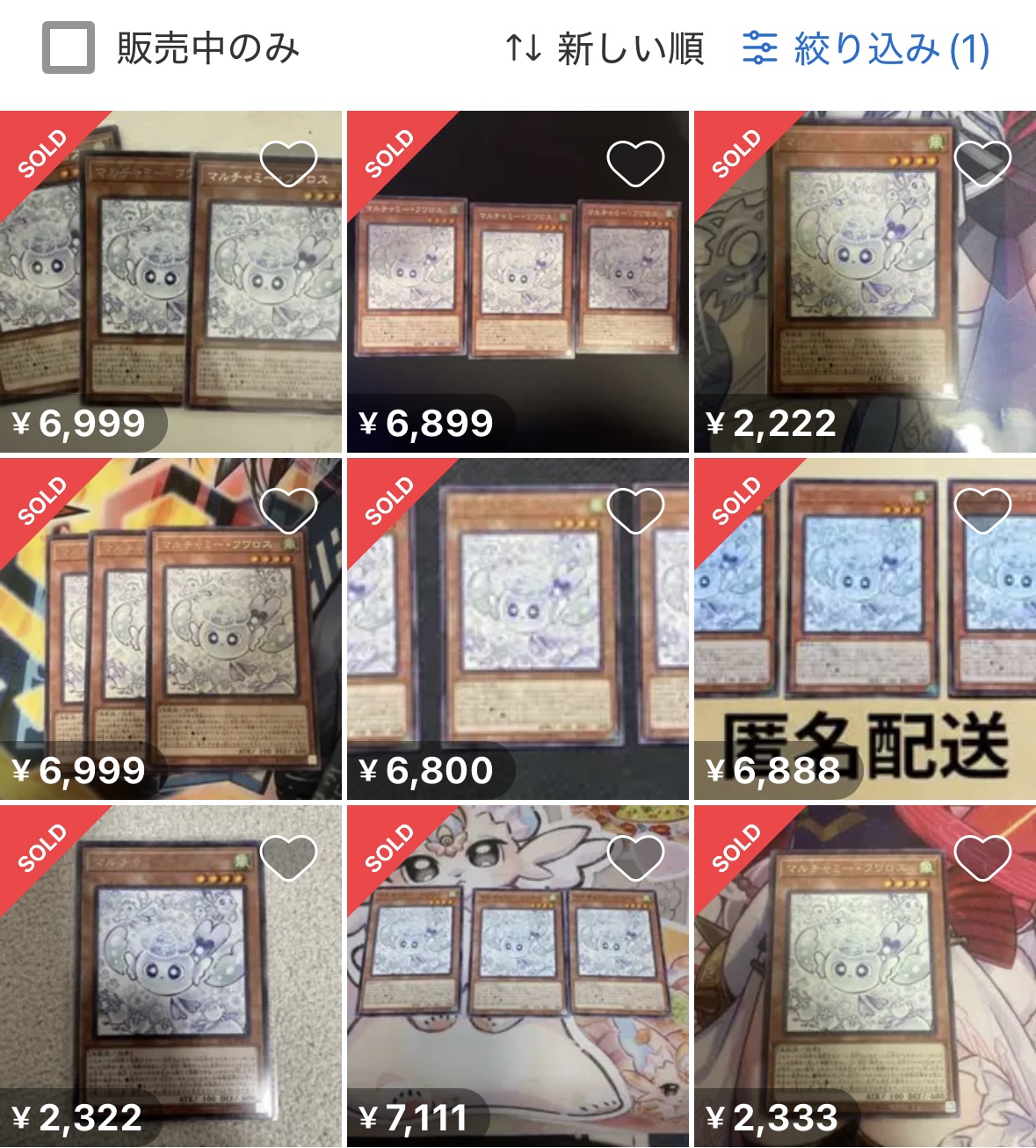Like the ¥2,222 listing with heart icon
The width and height of the screenshot is (1036, 1148).
coord(982,163)
